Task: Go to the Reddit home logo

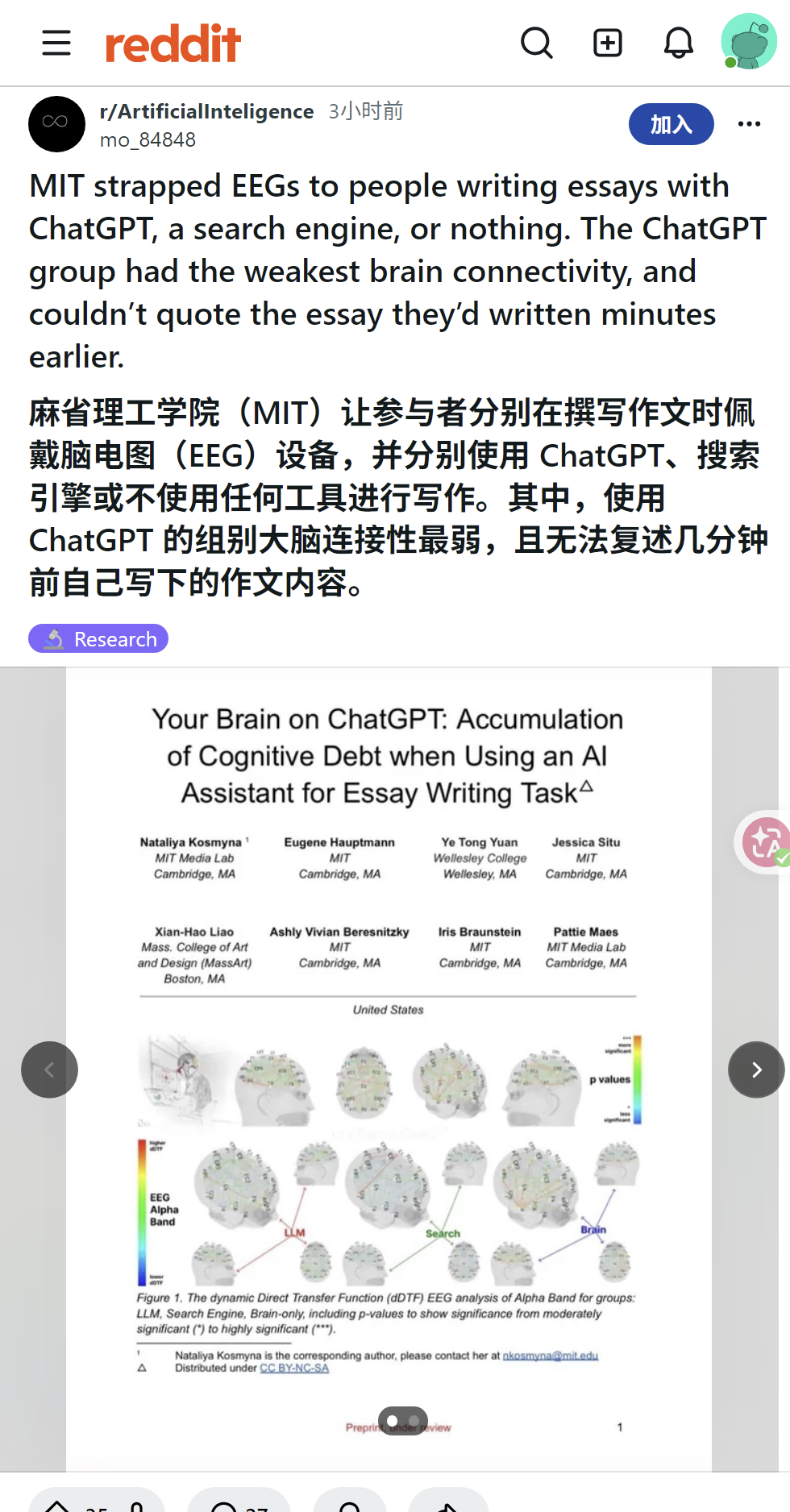Action: click(x=173, y=44)
